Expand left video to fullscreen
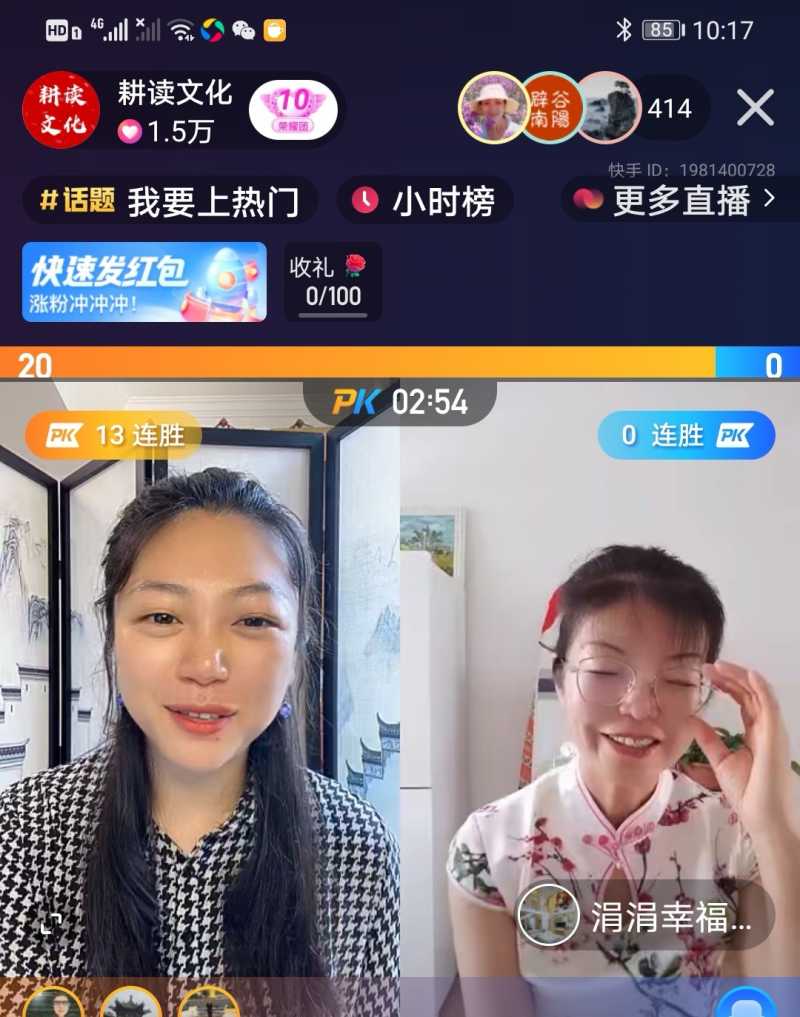800x1017 pixels. 50,924
